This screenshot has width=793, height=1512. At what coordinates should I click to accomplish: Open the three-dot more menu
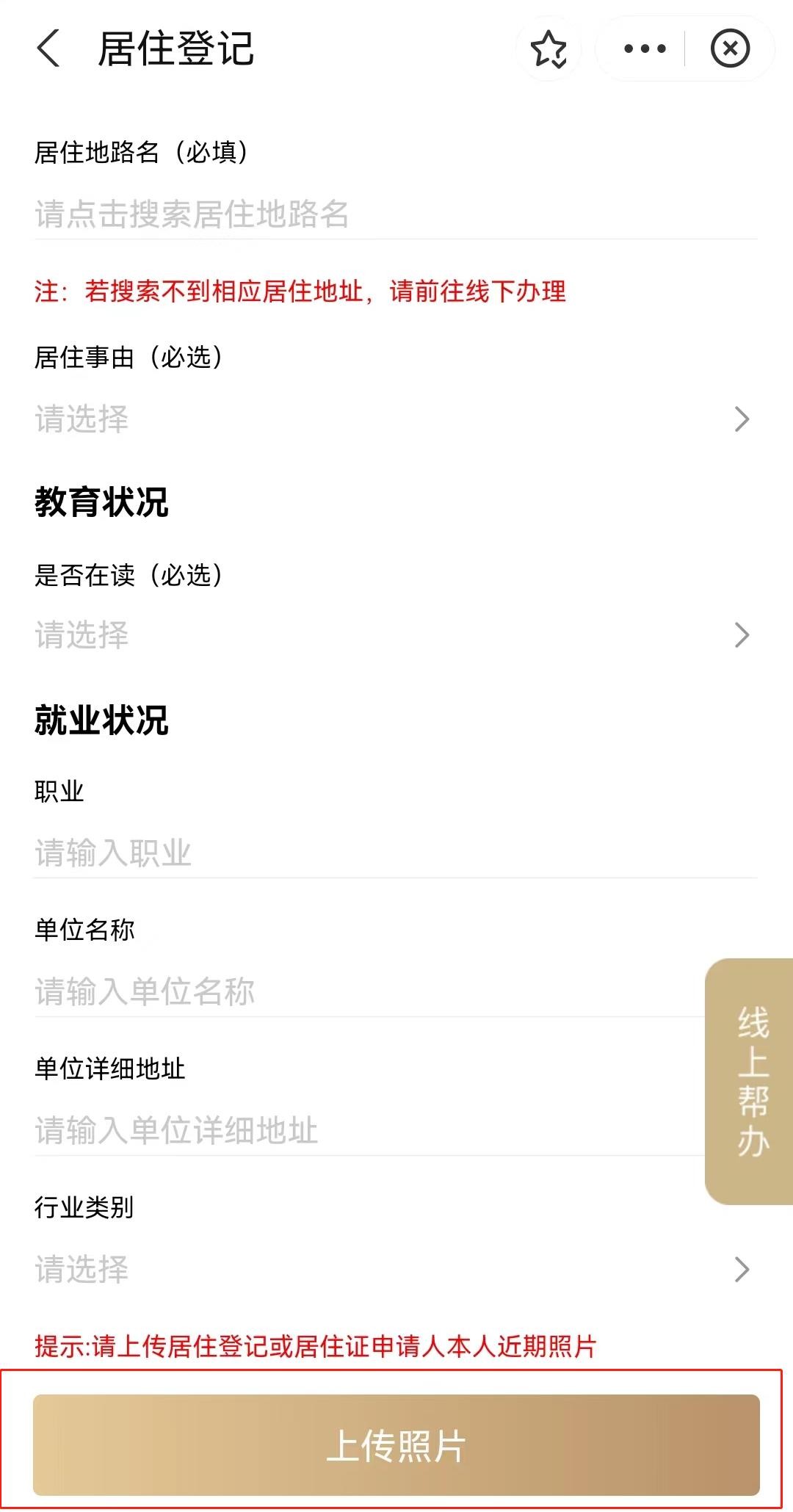click(644, 49)
